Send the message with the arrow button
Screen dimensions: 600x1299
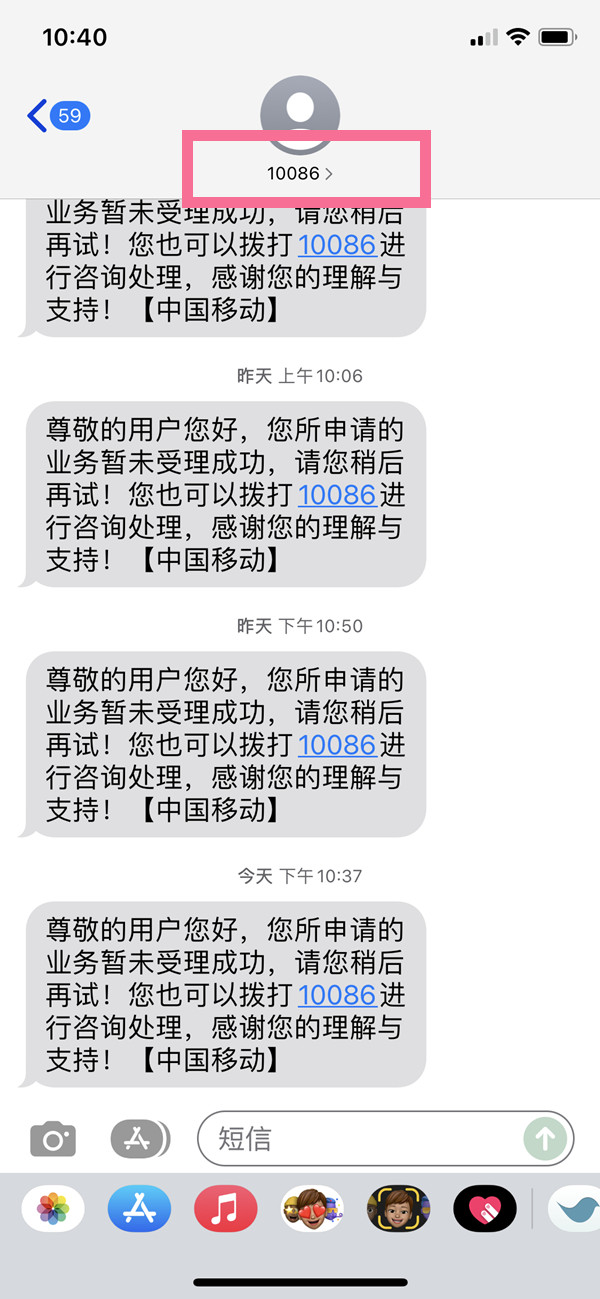(x=545, y=1138)
